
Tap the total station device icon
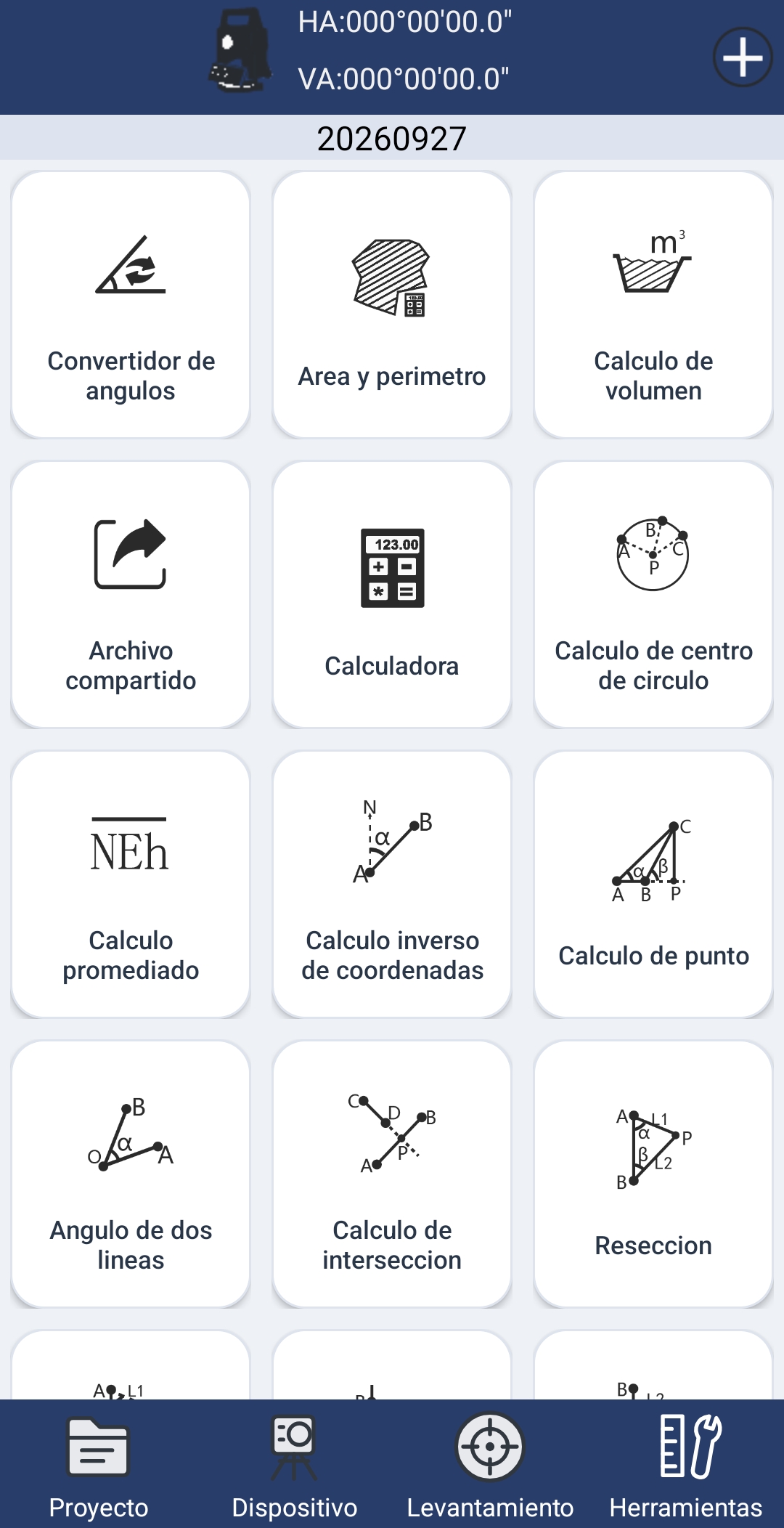click(x=240, y=49)
